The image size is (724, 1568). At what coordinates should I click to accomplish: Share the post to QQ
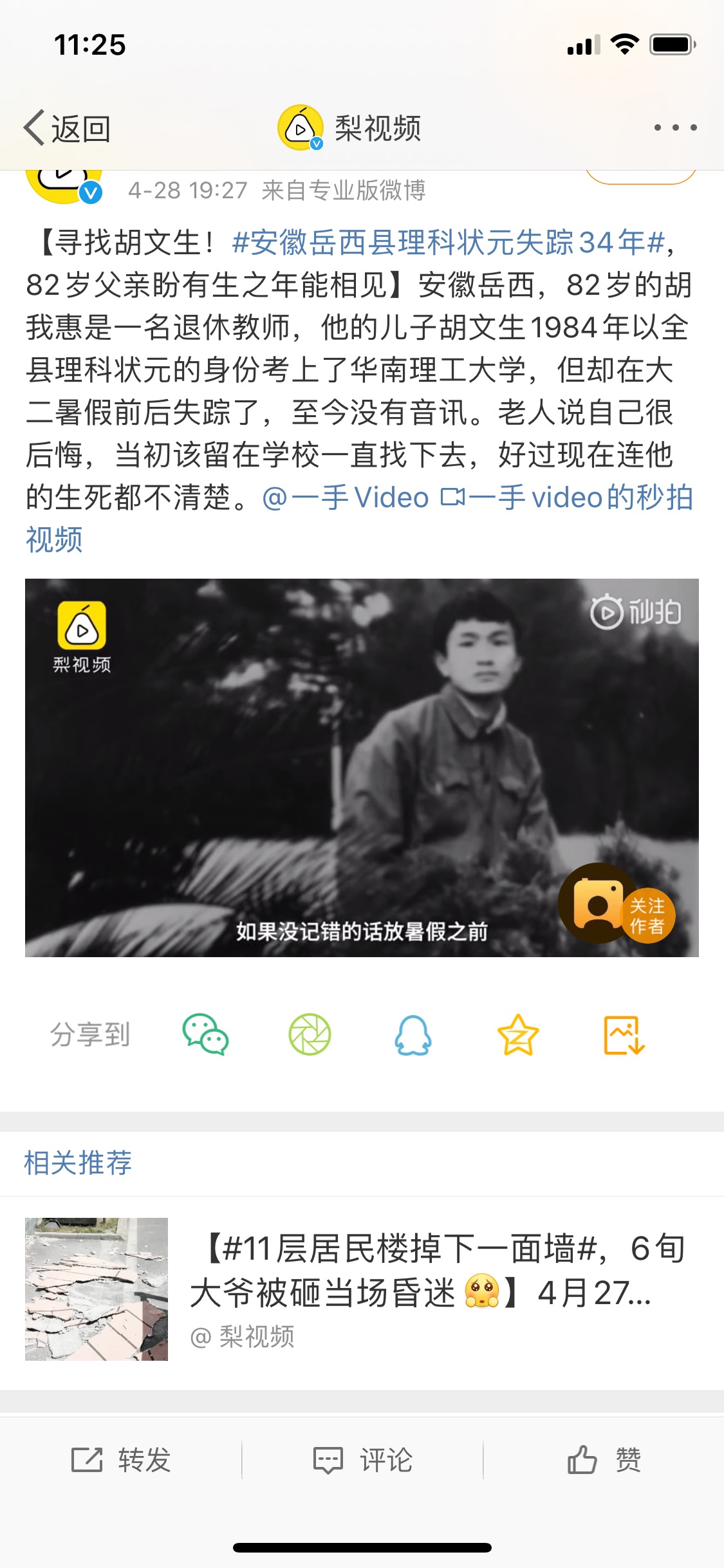(413, 1035)
